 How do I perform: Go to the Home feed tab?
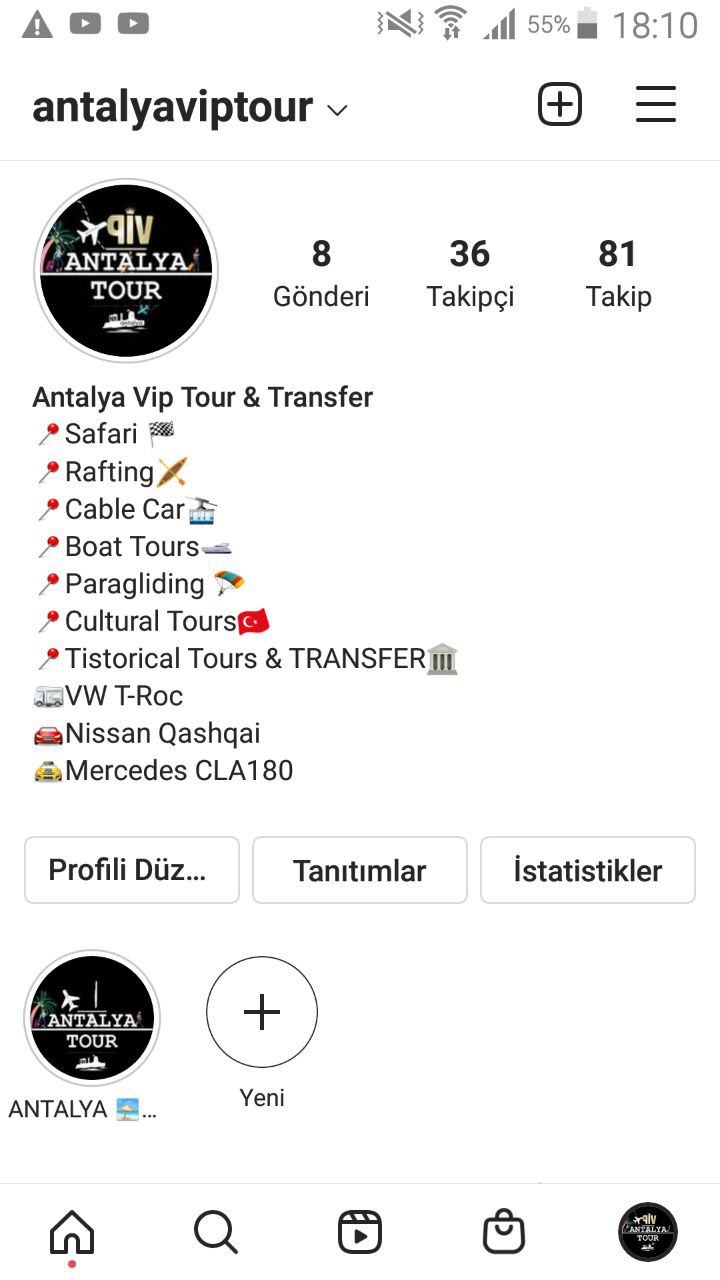[x=72, y=1232]
